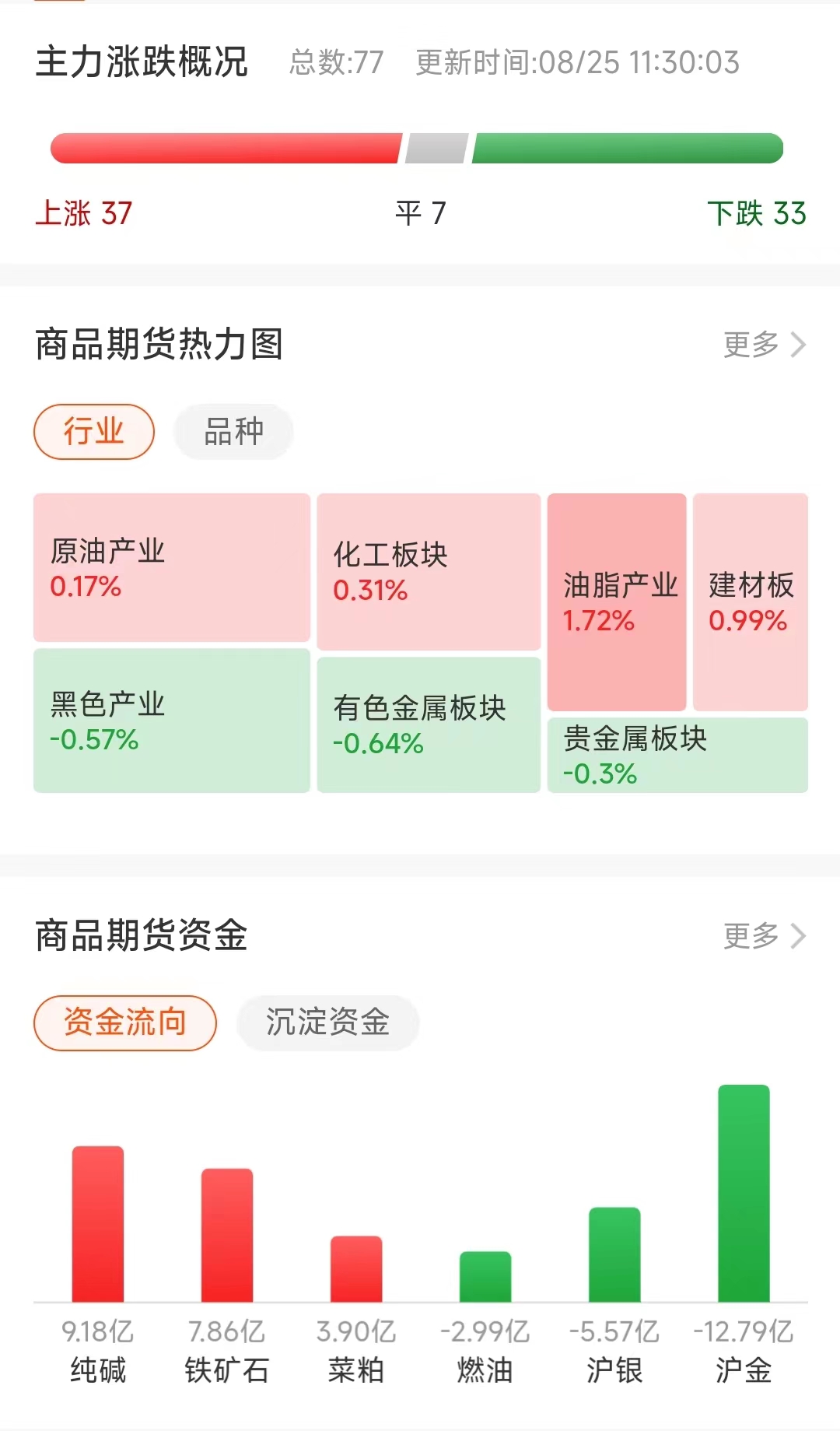Screen dimensions: 840x1431
Task: Open the 贵金属板块 heatmap tile
Action: pos(677,755)
